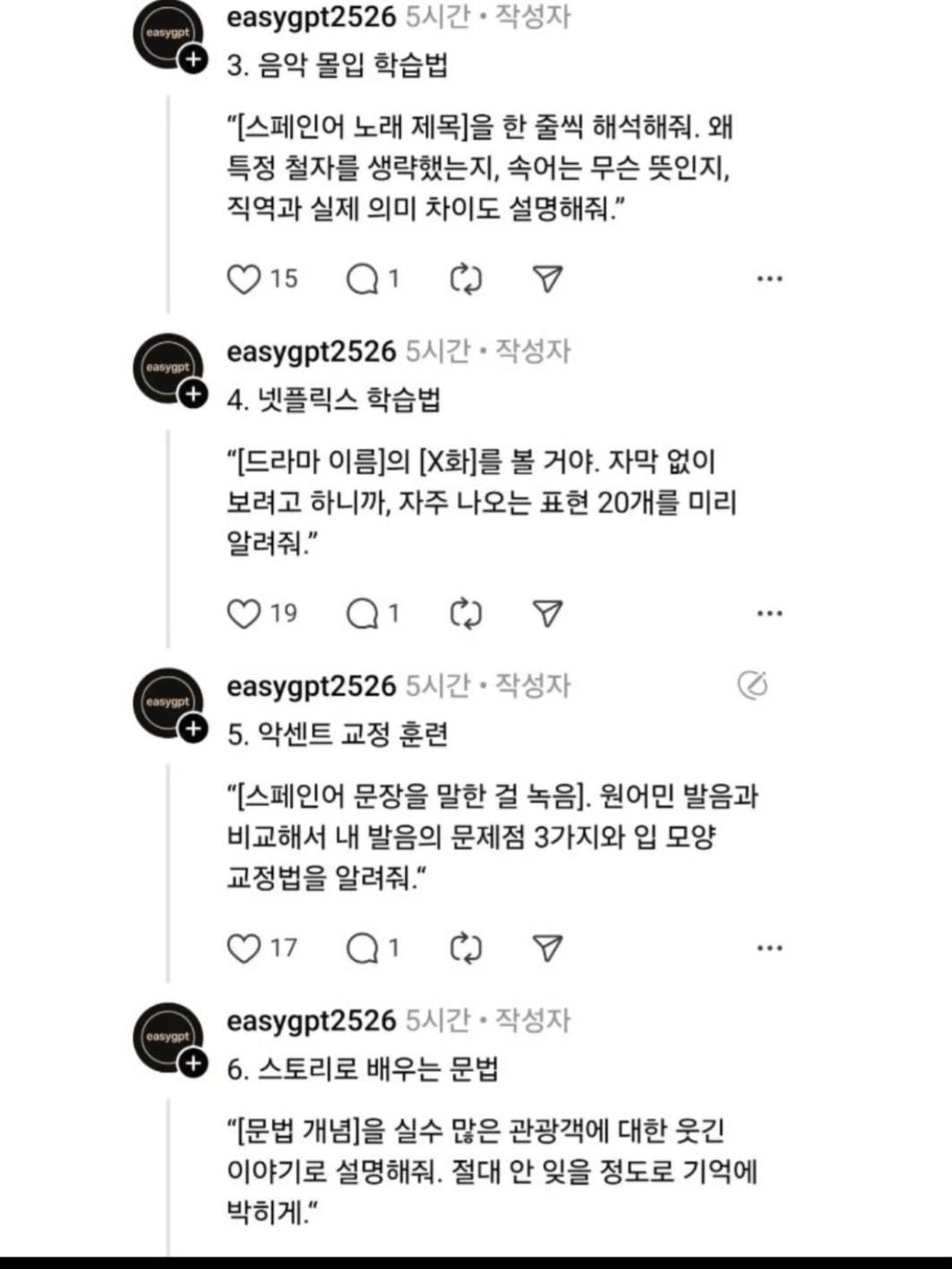
Task: Open the three-dot menu on the 넷플릭스 post
Action: coord(768,613)
